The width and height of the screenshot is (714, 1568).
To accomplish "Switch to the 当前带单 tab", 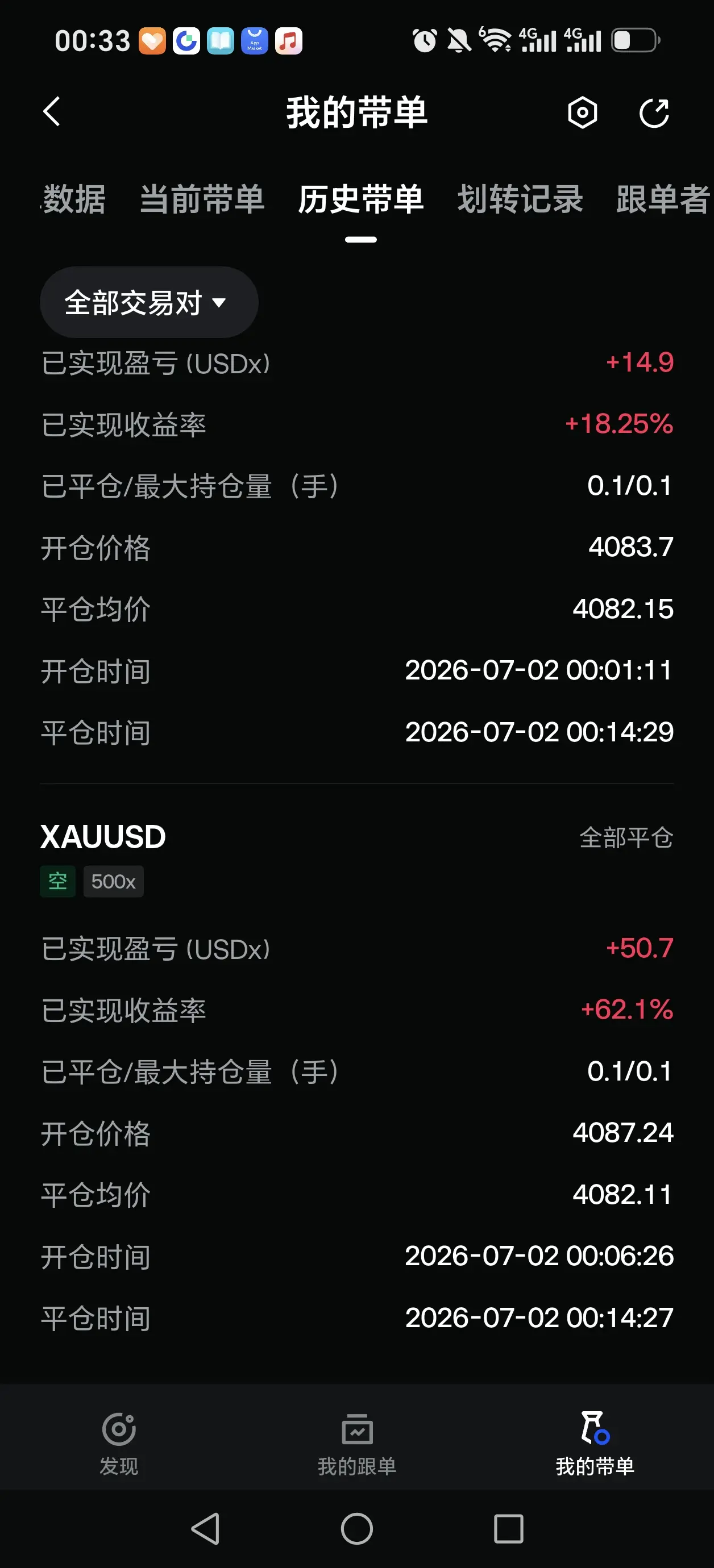I will click(202, 199).
